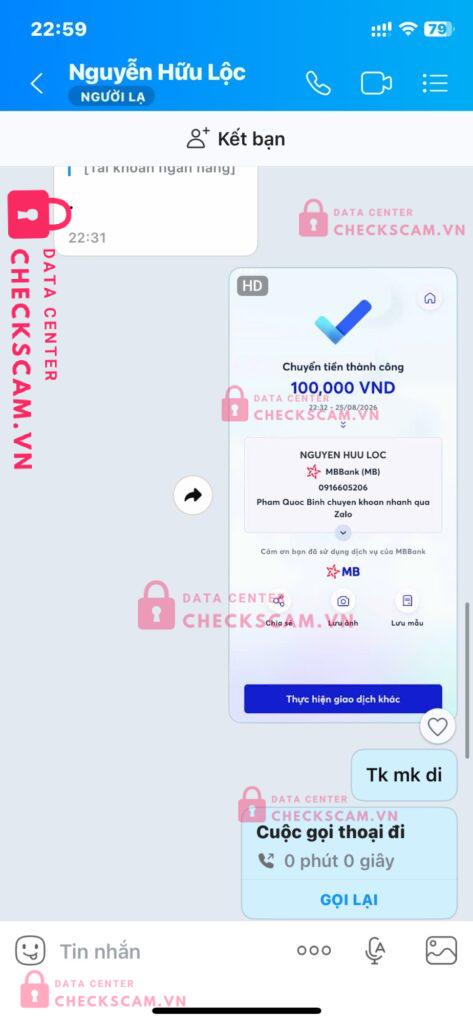
Task: Open more attachment options
Action: point(314,951)
